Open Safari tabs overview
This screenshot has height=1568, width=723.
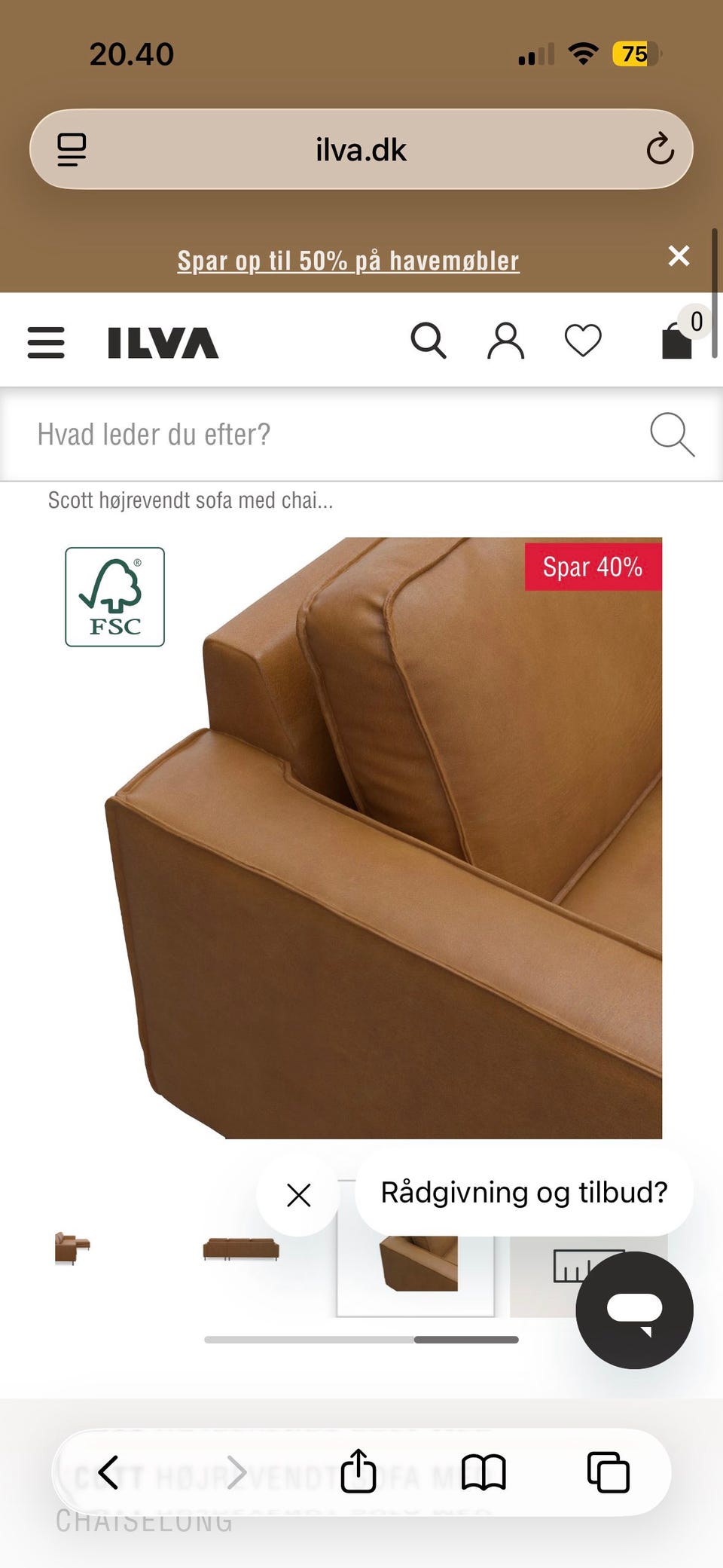tap(608, 1472)
